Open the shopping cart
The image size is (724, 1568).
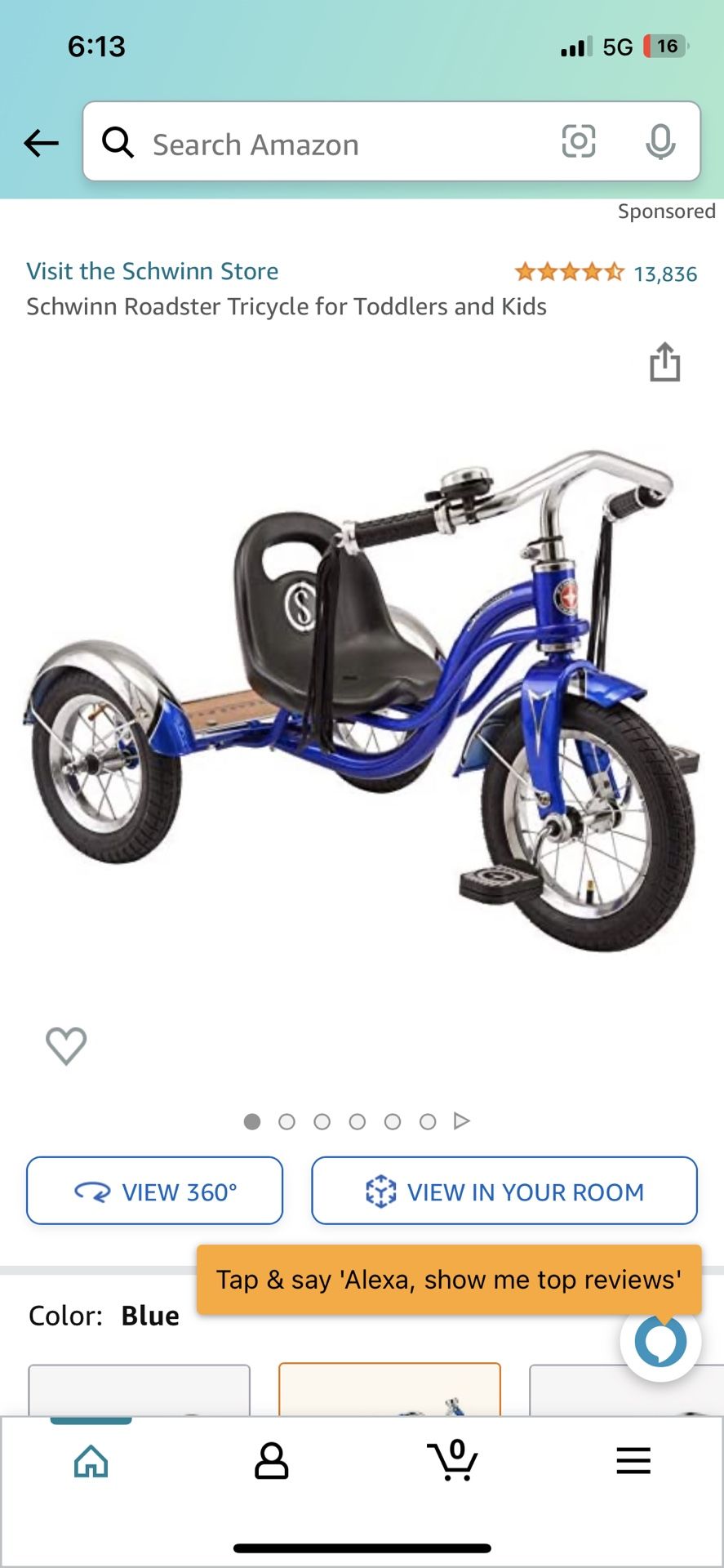tap(453, 1462)
